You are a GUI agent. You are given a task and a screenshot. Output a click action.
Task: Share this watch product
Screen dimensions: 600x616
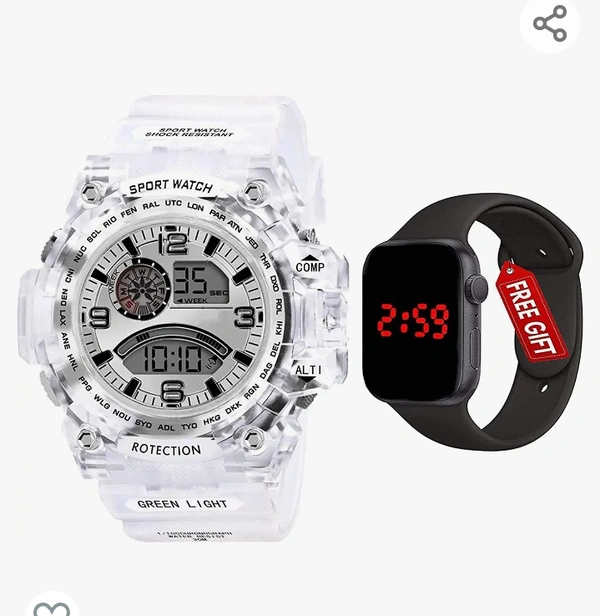tap(550, 24)
